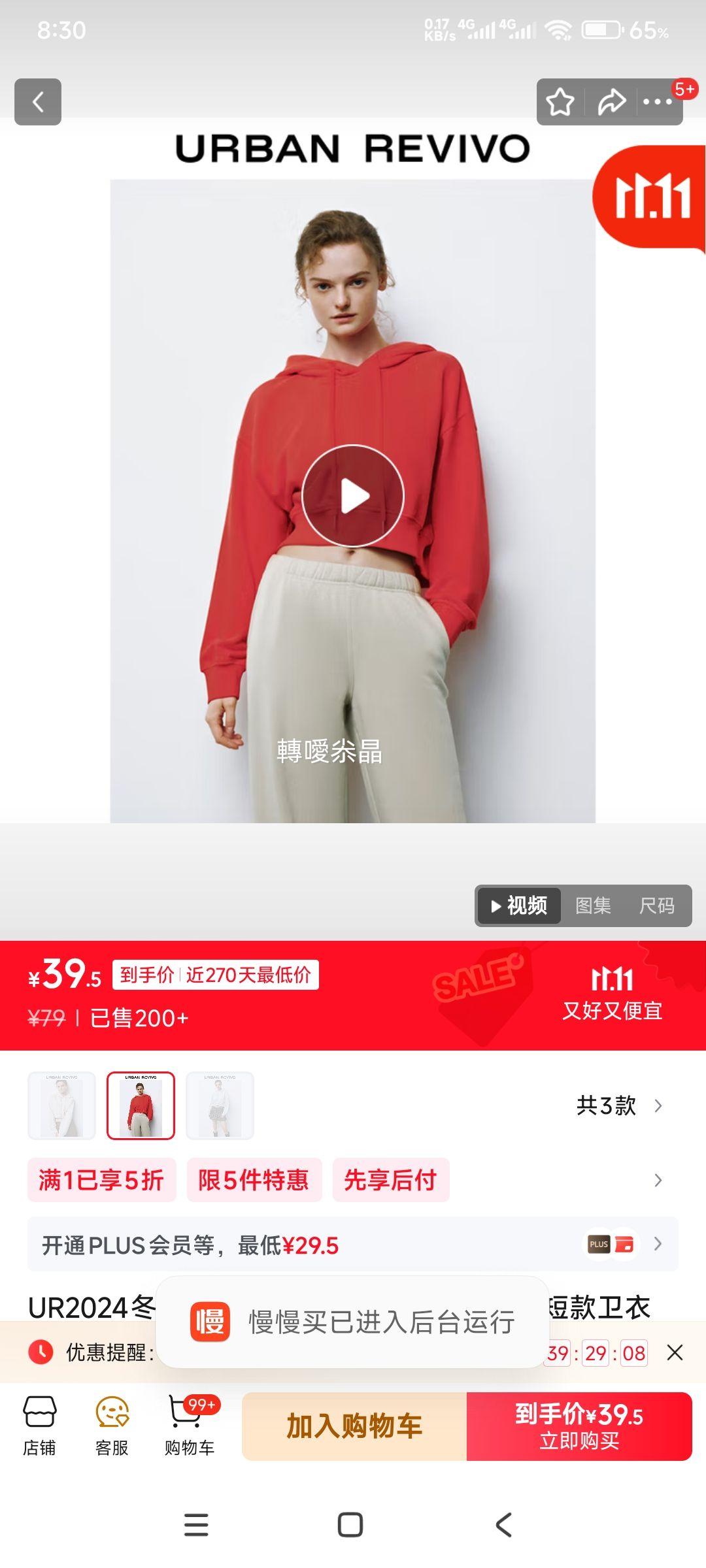Viewport: 706px width, 1568px height.
Task: Open the PLUS会员 最低¥29.5 offer row
Action: coord(353,1245)
